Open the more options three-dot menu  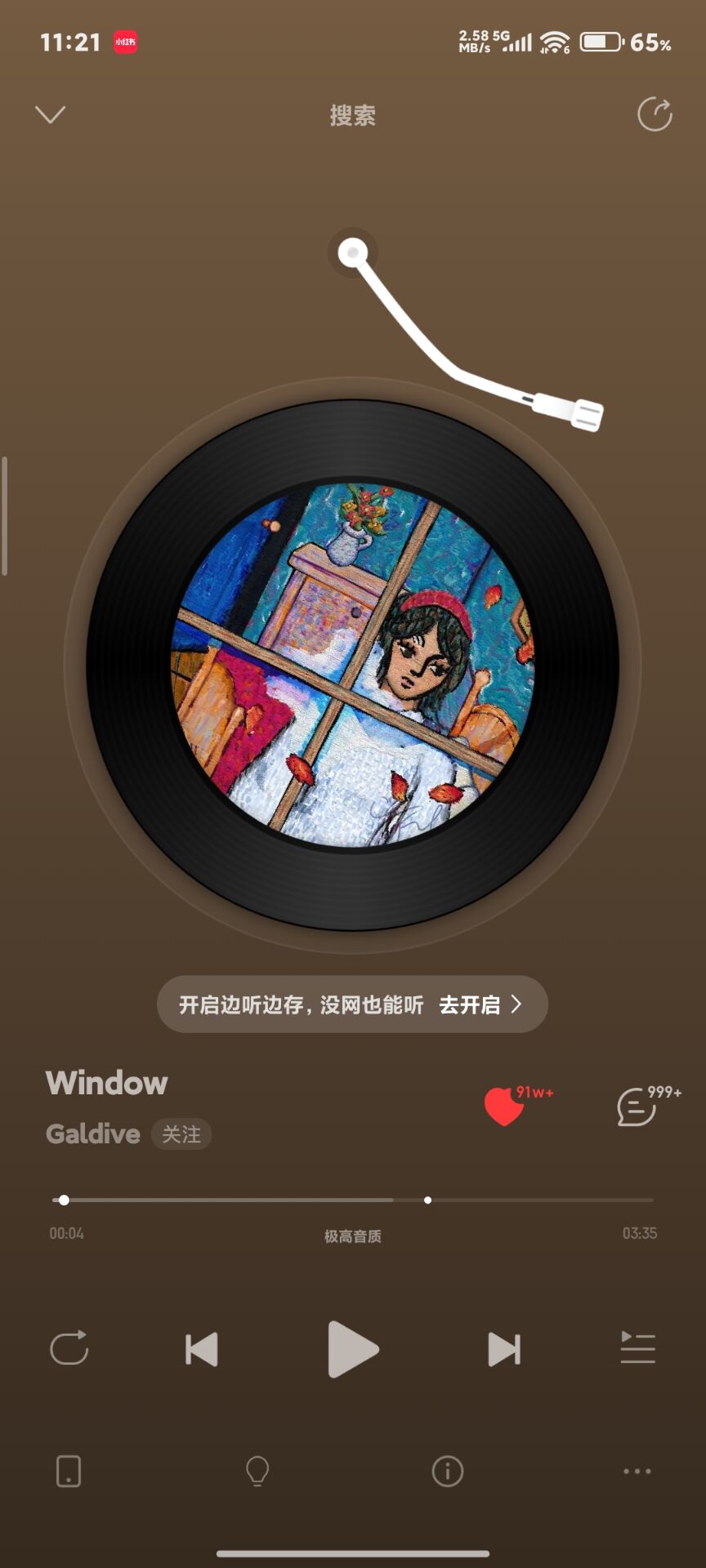(x=637, y=1471)
